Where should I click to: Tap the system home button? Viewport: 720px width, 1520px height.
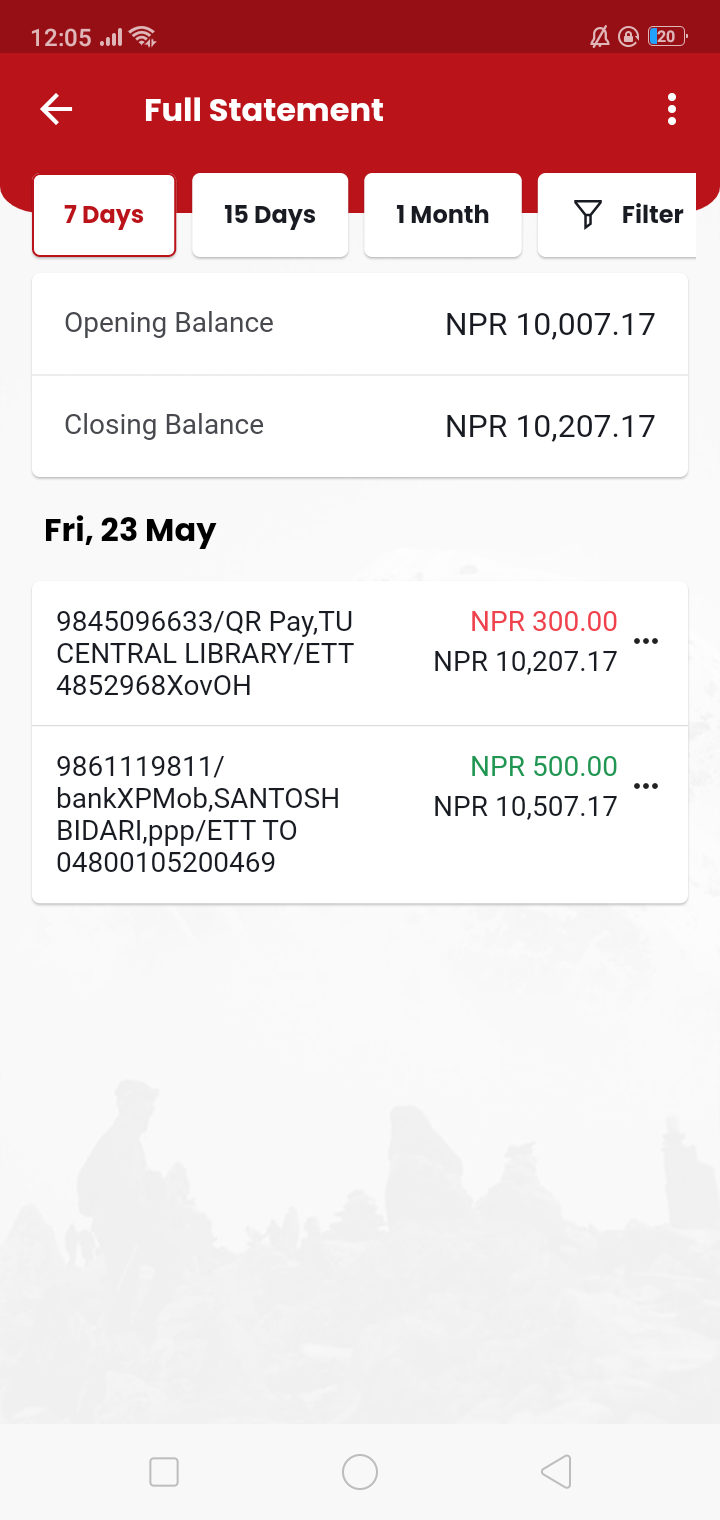[359, 1472]
